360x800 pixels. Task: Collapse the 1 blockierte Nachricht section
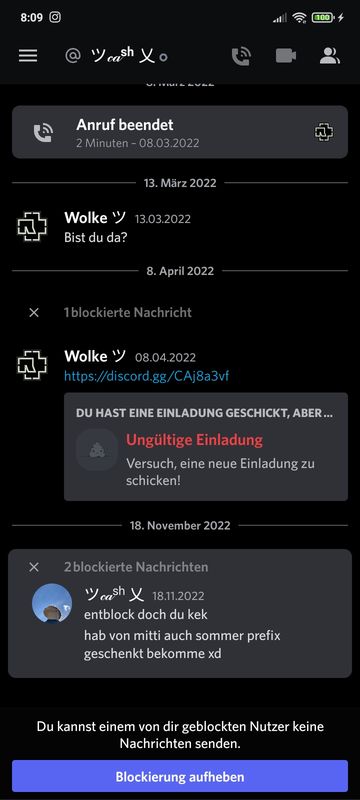click(x=34, y=312)
